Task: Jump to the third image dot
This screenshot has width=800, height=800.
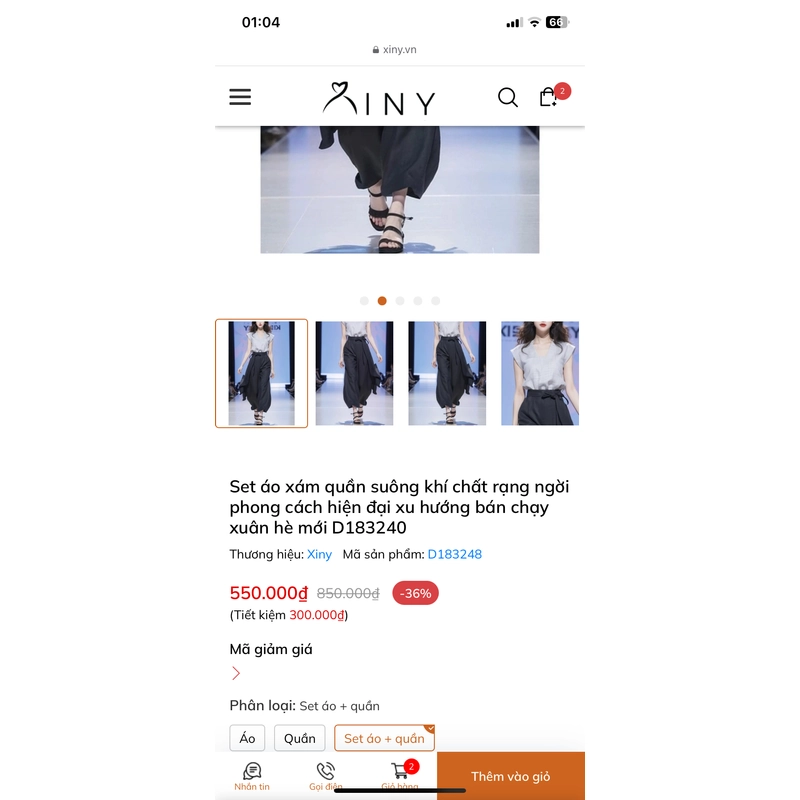Action: 400,301
